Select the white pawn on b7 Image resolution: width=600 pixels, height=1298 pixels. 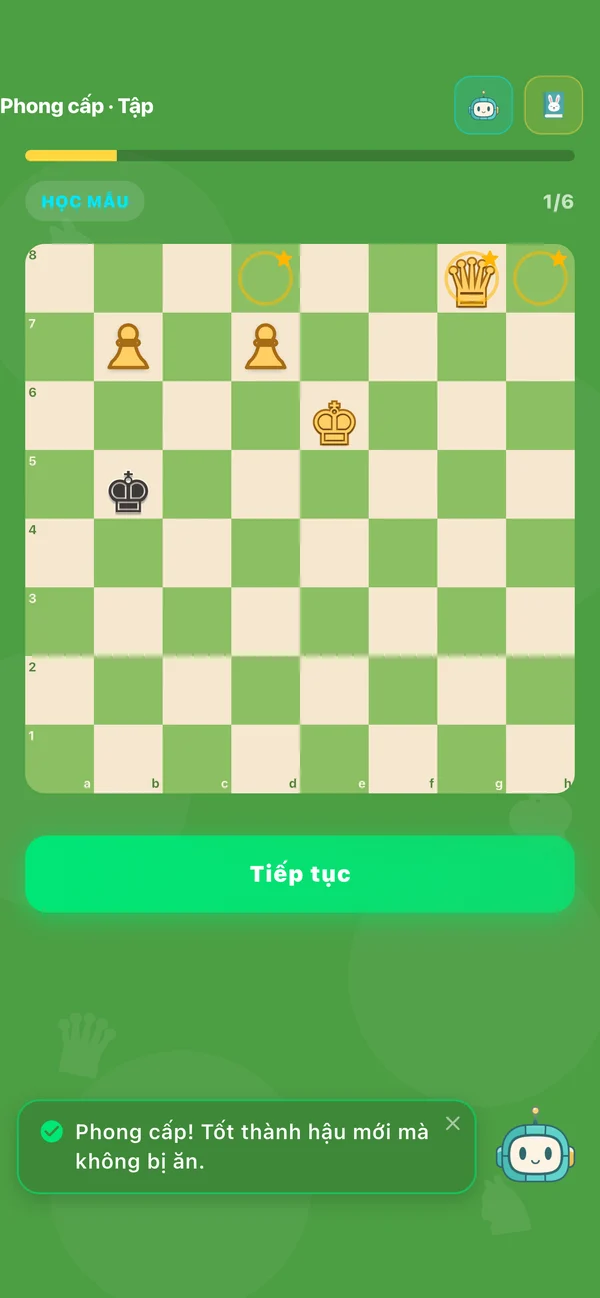pyautogui.click(x=128, y=347)
